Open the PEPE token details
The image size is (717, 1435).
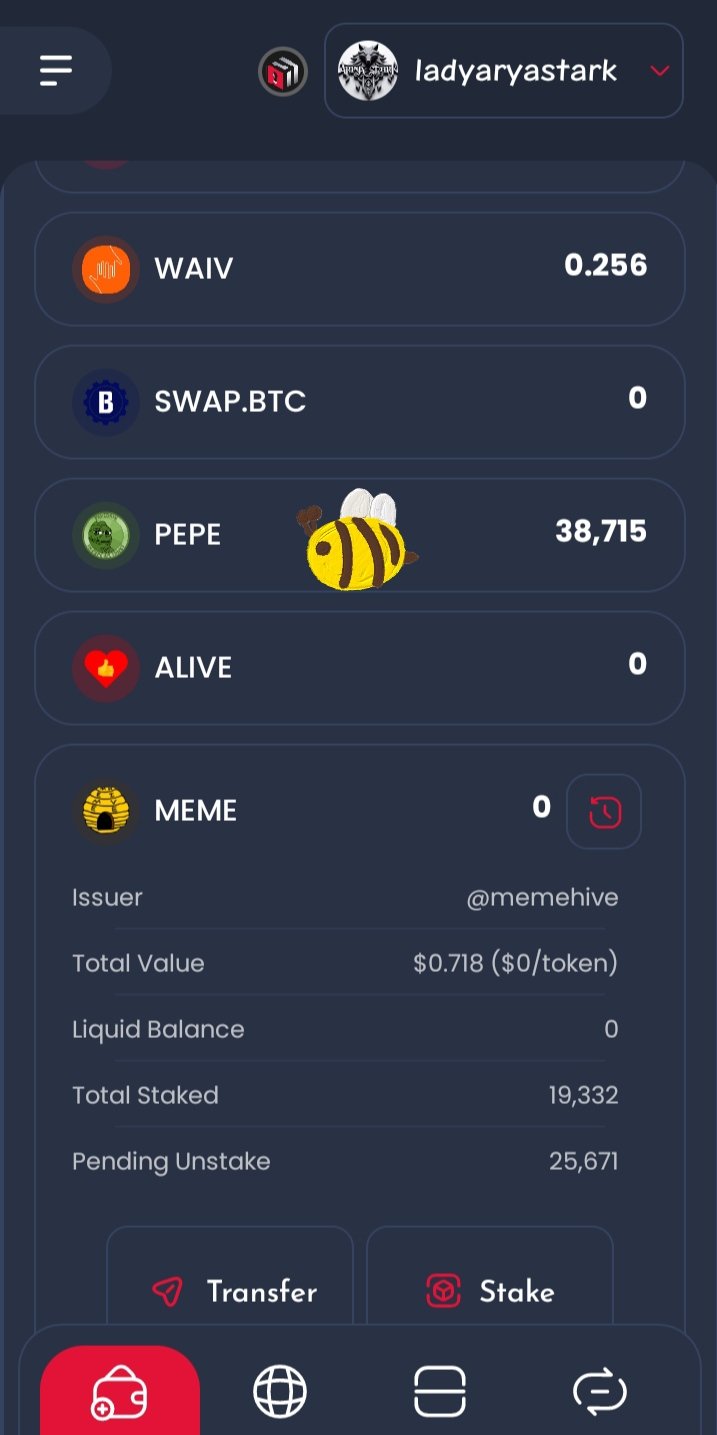point(360,534)
